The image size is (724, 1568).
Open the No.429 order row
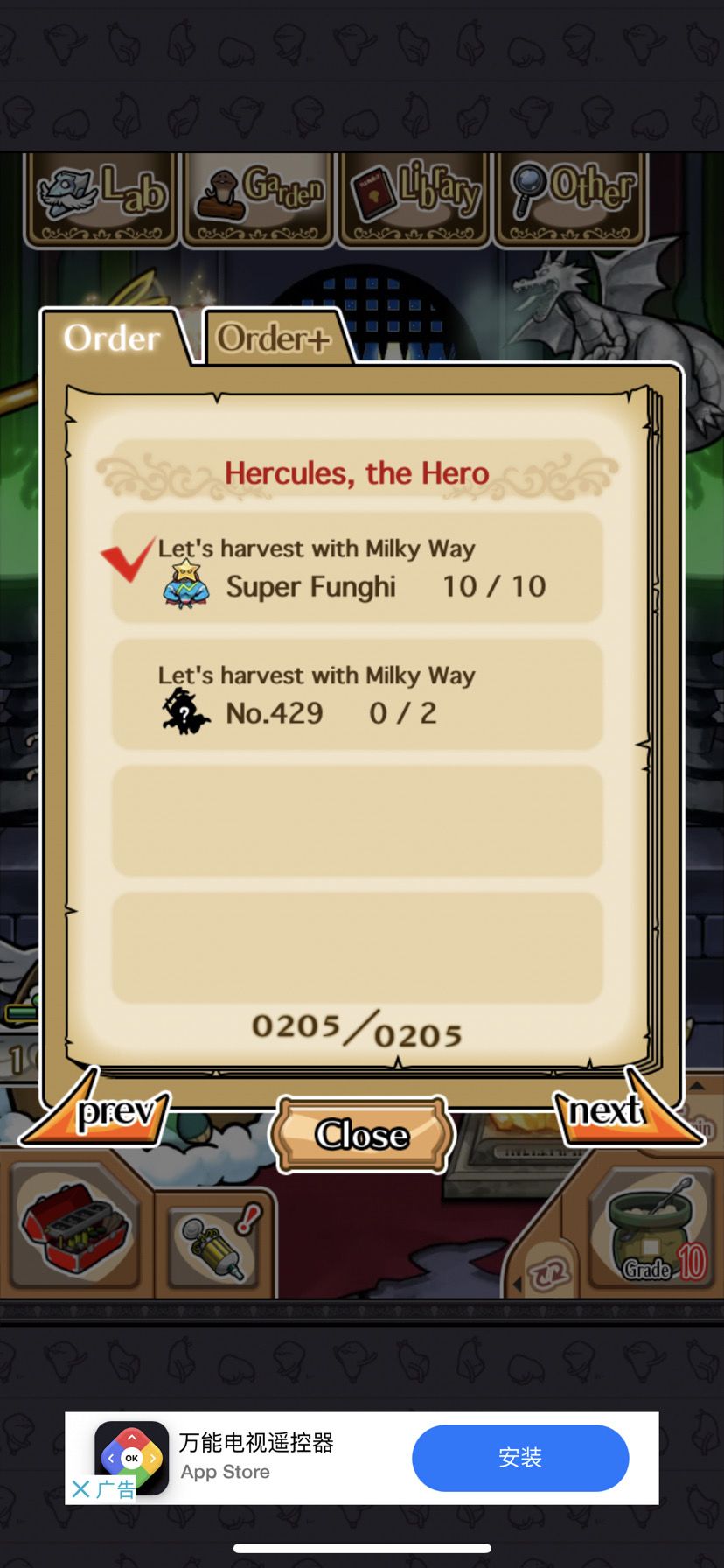pyautogui.click(x=357, y=694)
